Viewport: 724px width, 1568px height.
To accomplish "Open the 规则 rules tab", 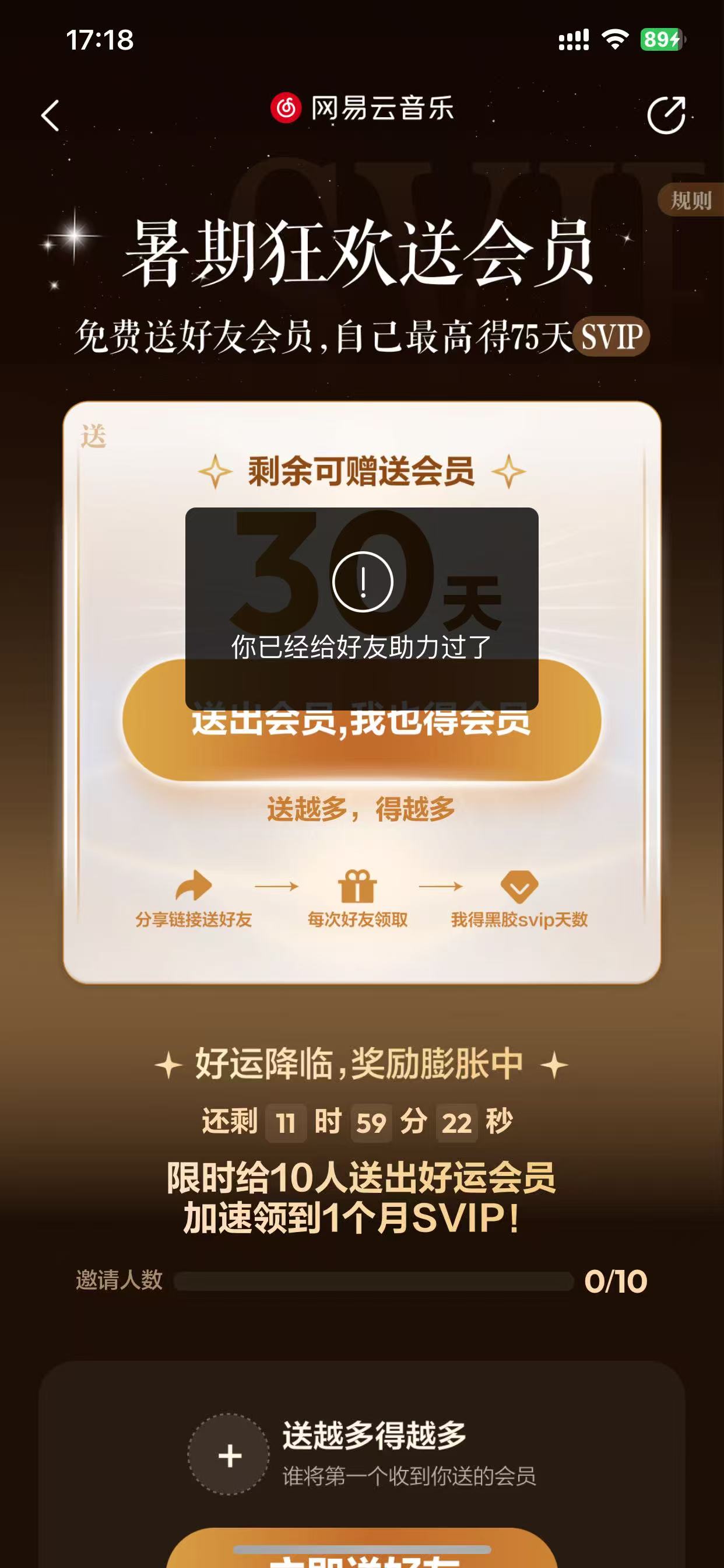I will 691,200.
